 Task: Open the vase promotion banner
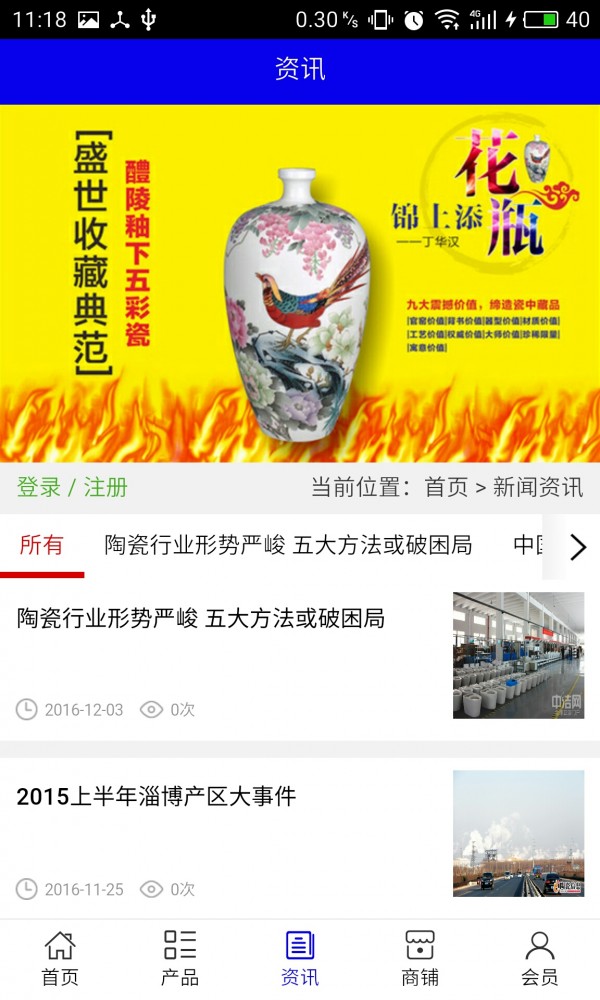[300, 283]
